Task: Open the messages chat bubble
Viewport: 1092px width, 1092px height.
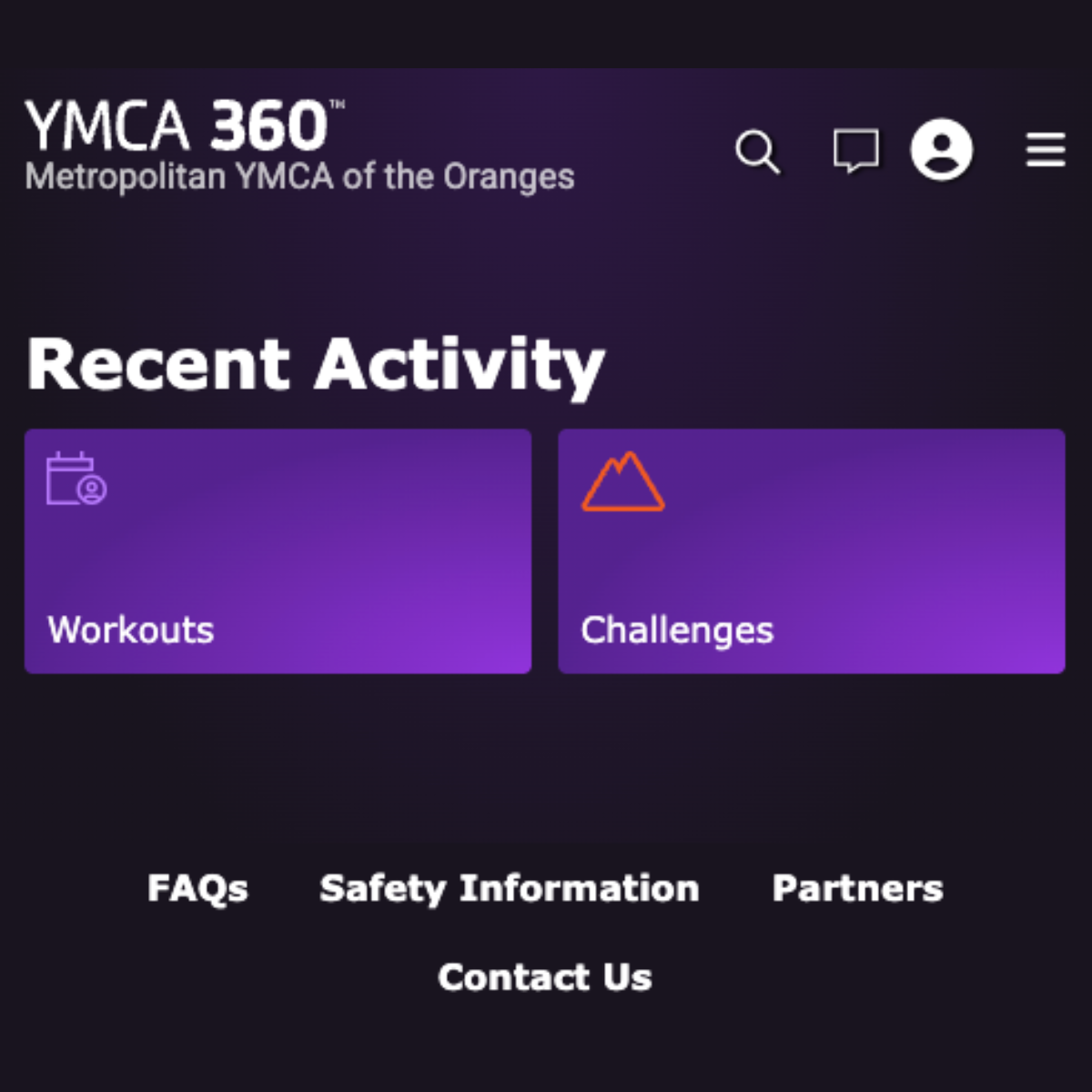Action: point(855,150)
